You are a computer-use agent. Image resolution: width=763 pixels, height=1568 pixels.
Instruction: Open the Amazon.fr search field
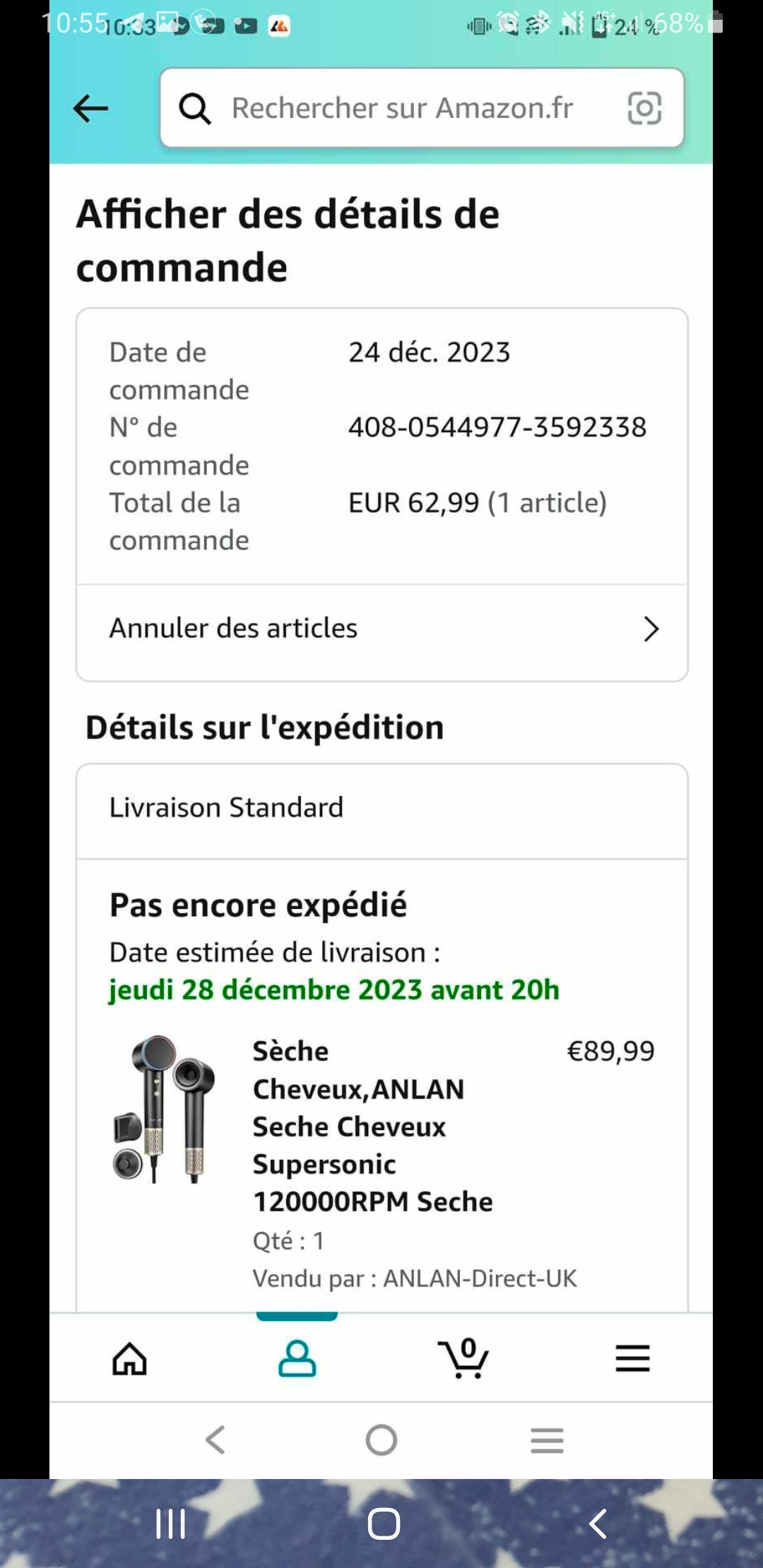tap(401, 109)
